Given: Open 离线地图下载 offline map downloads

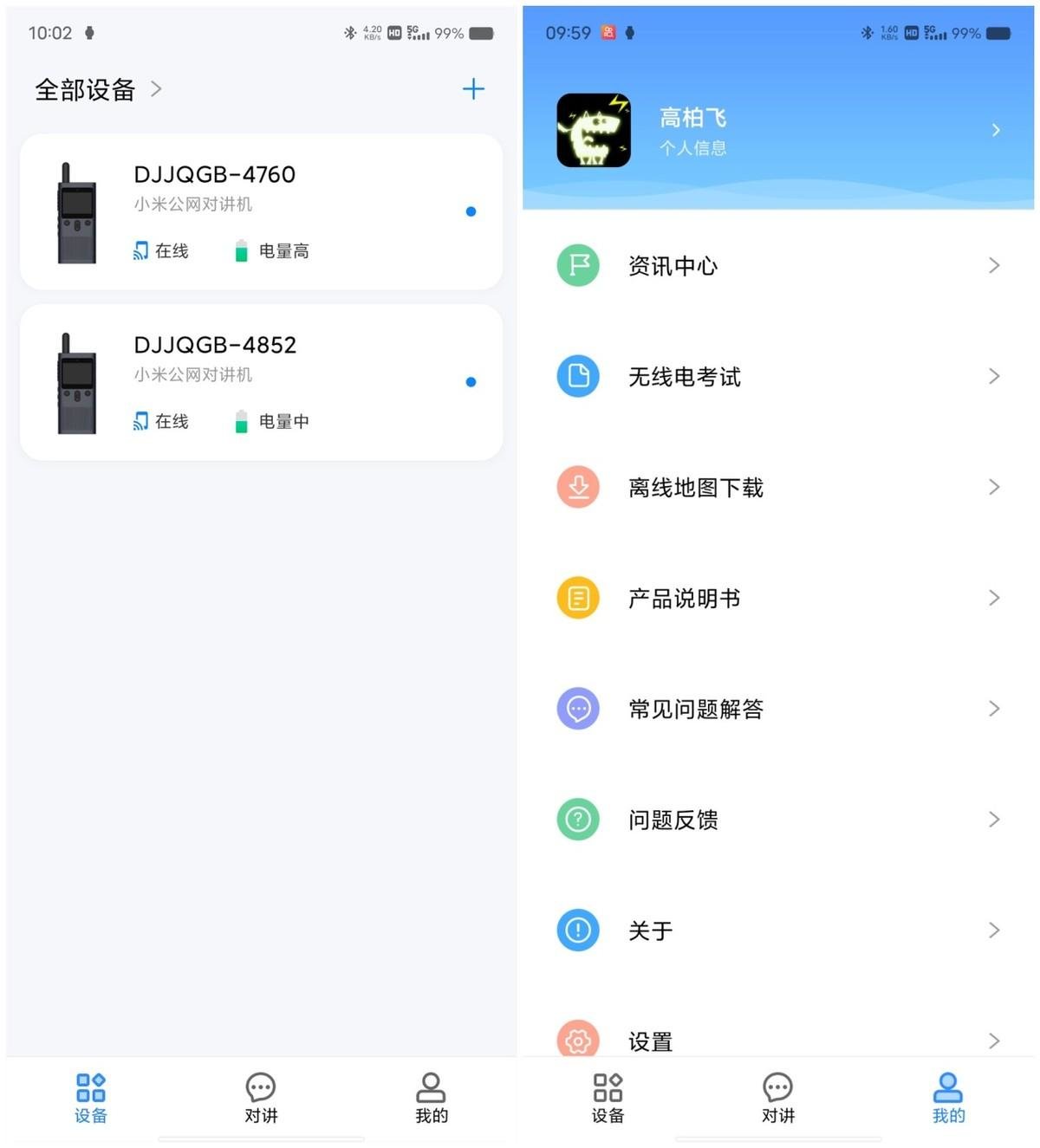Looking at the screenshot, I should 777,488.
